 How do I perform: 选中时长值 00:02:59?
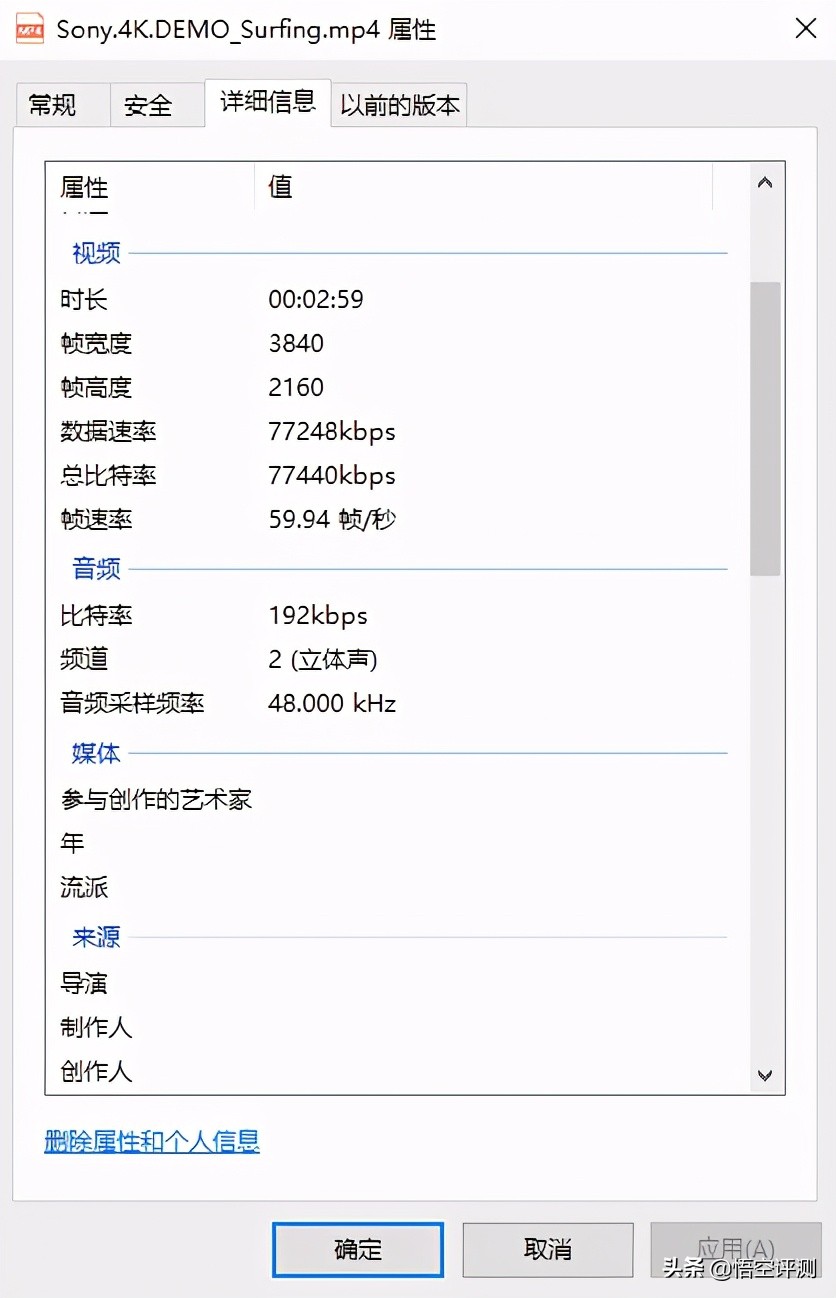[317, 299]
